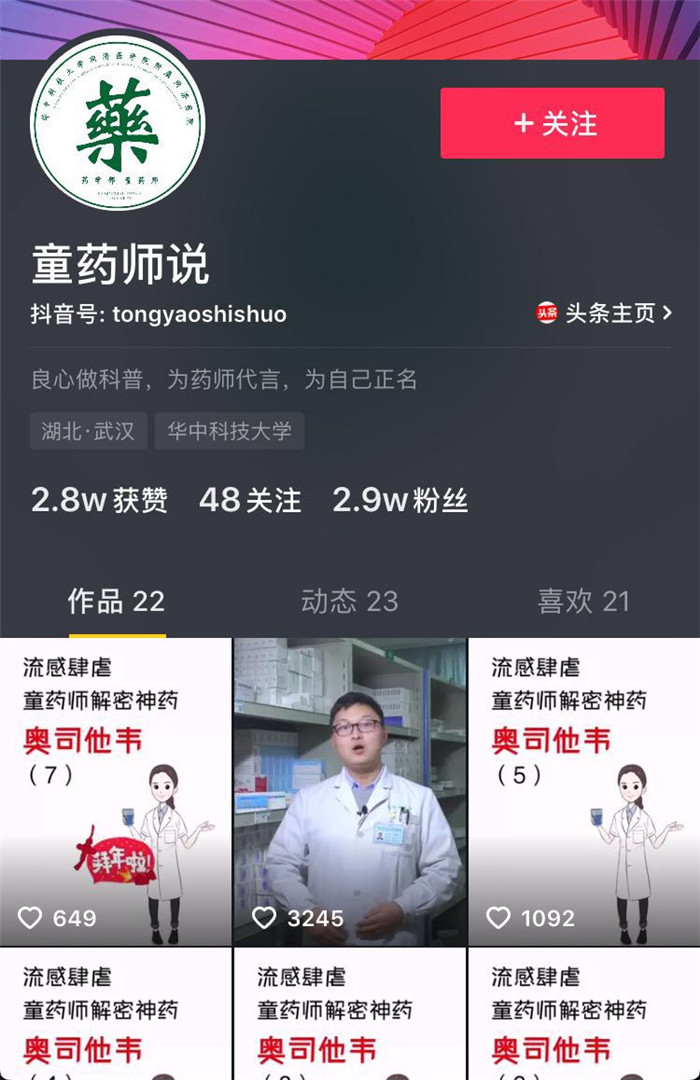Watch the 奥司他韦 (5) video
The width and height of the screenshot is (700, 1080).
(584, 790)
